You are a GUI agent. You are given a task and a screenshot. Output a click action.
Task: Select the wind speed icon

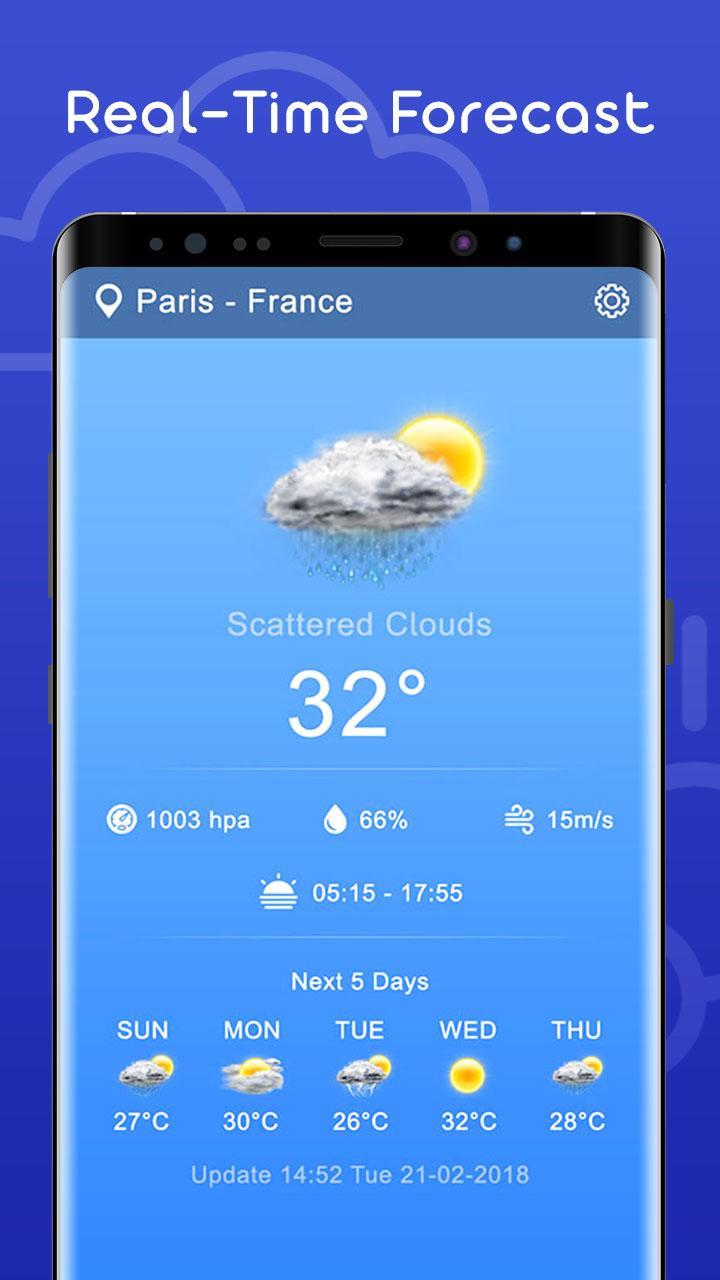tap(522, 818)
